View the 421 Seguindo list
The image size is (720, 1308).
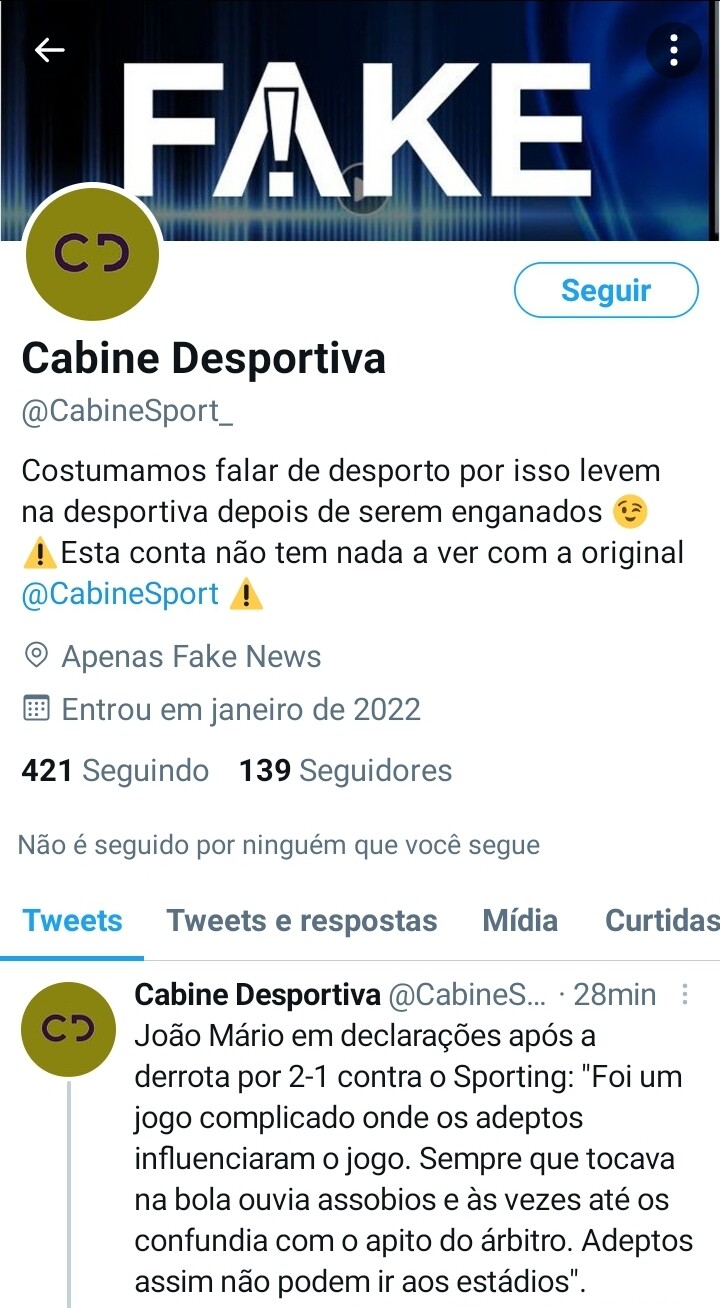tap(115, 770)
